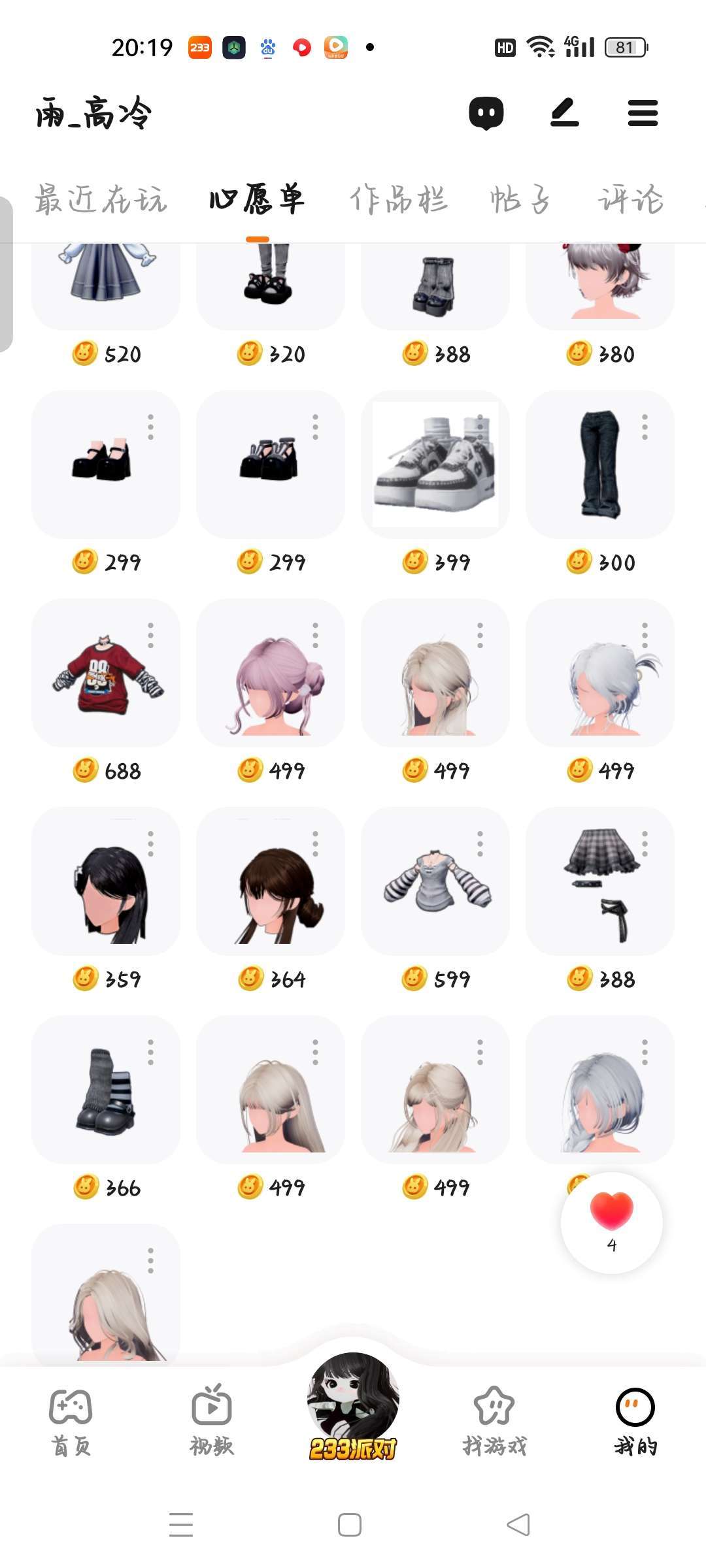Image resolution: width=706 pixels, height=1568 pixels.
Task: Open the chat message icon
Action: coord(486,113)
